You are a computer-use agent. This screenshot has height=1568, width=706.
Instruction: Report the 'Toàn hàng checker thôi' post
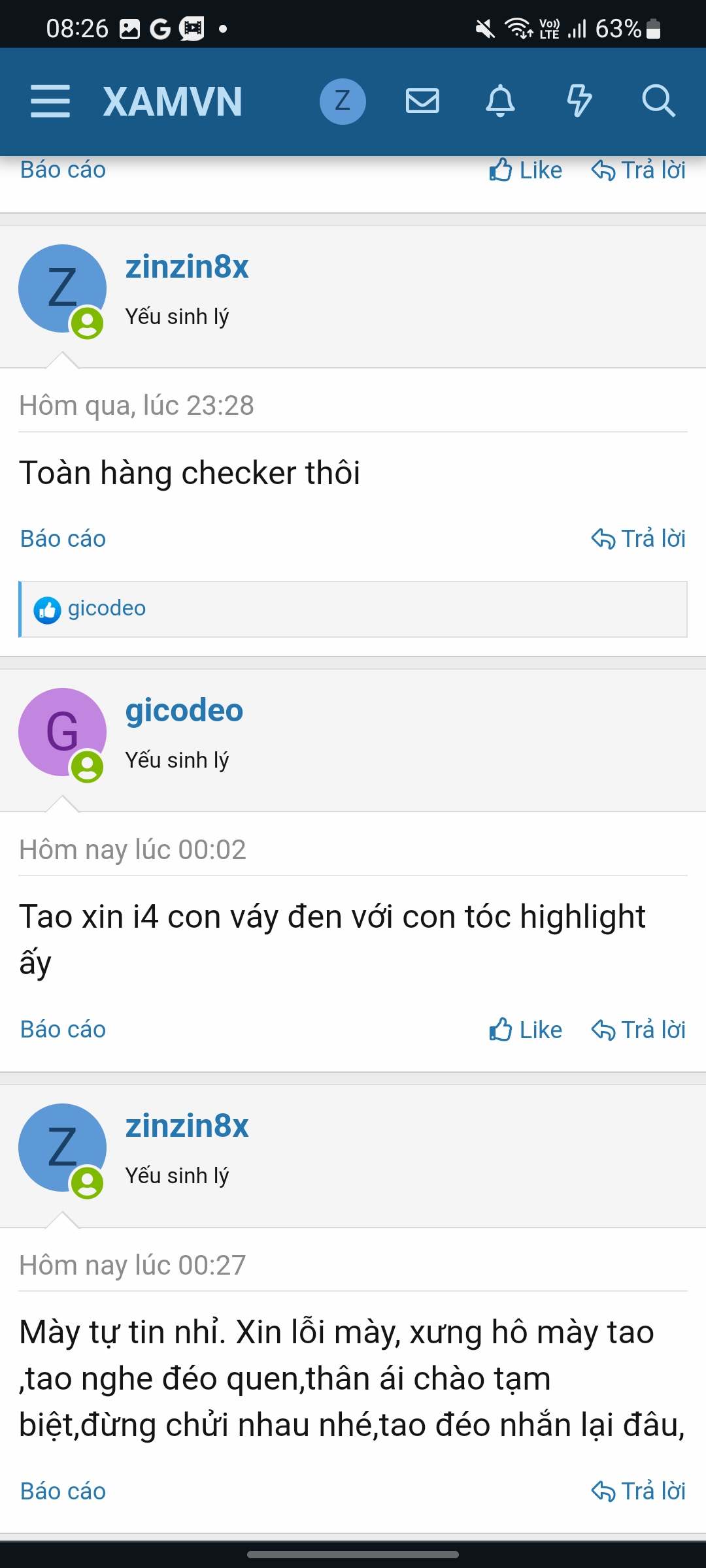(x=63, y=539)
